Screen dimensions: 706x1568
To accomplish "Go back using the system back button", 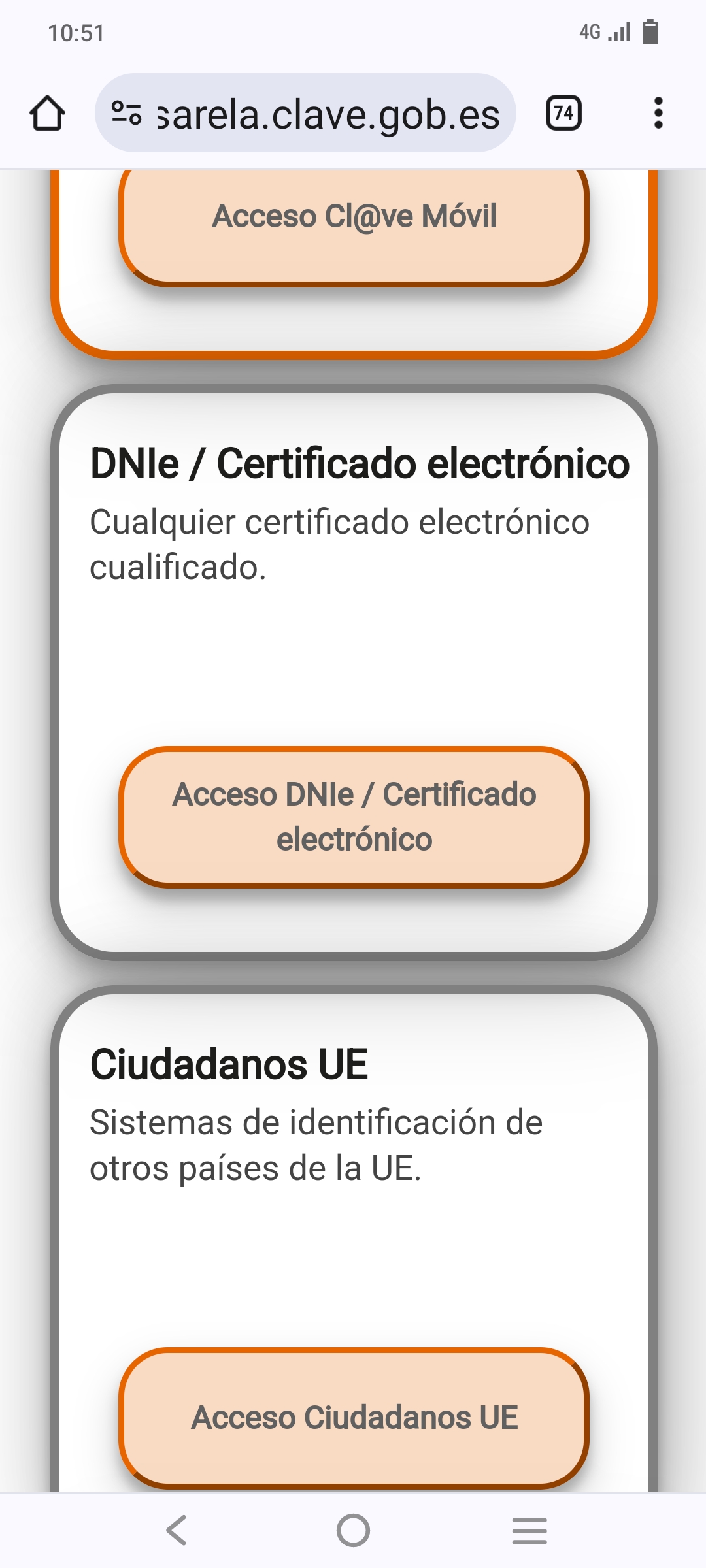I will 176,1530.
